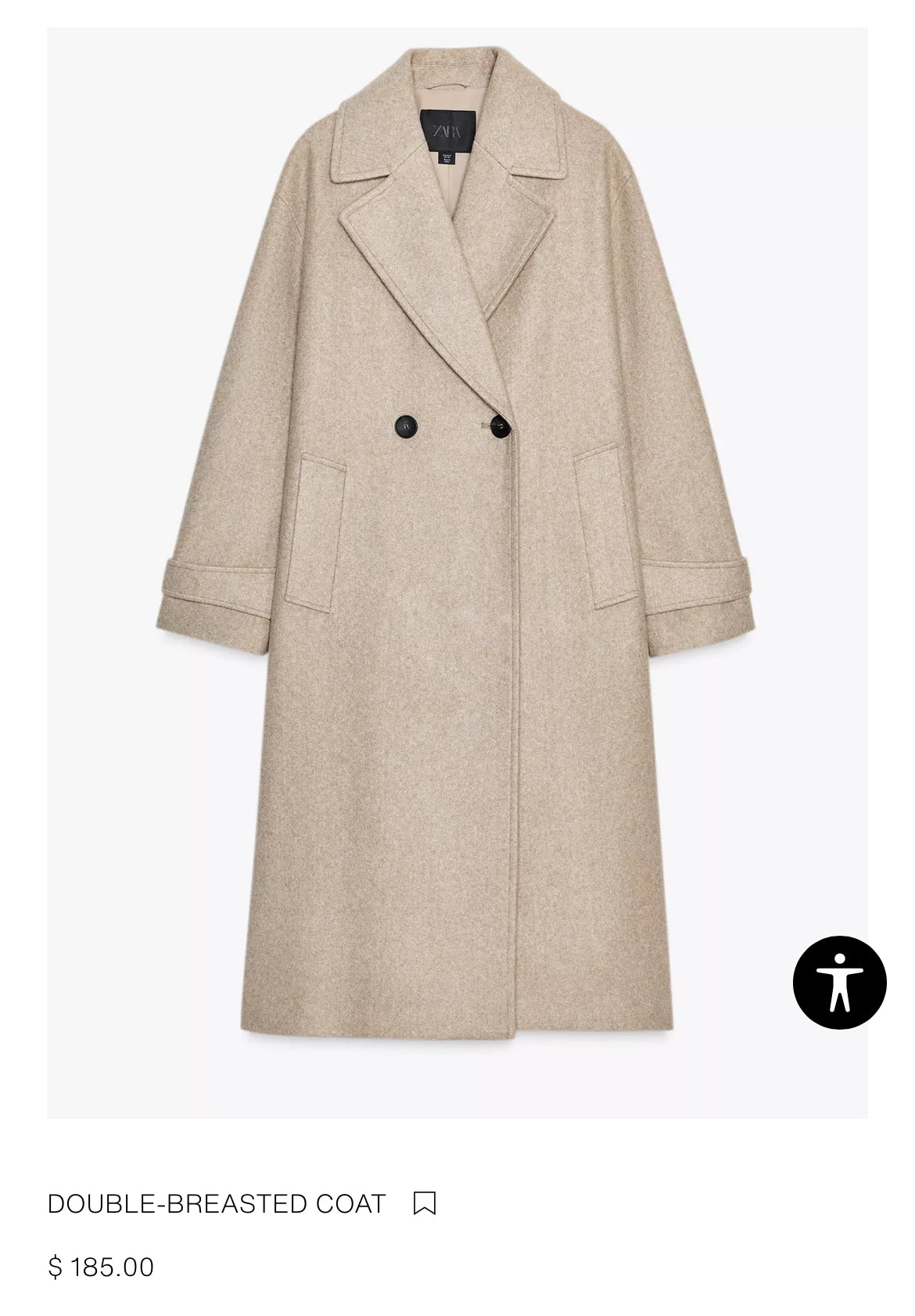Save the double-breasted coat with the bookmark icon
Viewport: 915px width, 1316px height.
[x=425, y=1203]
